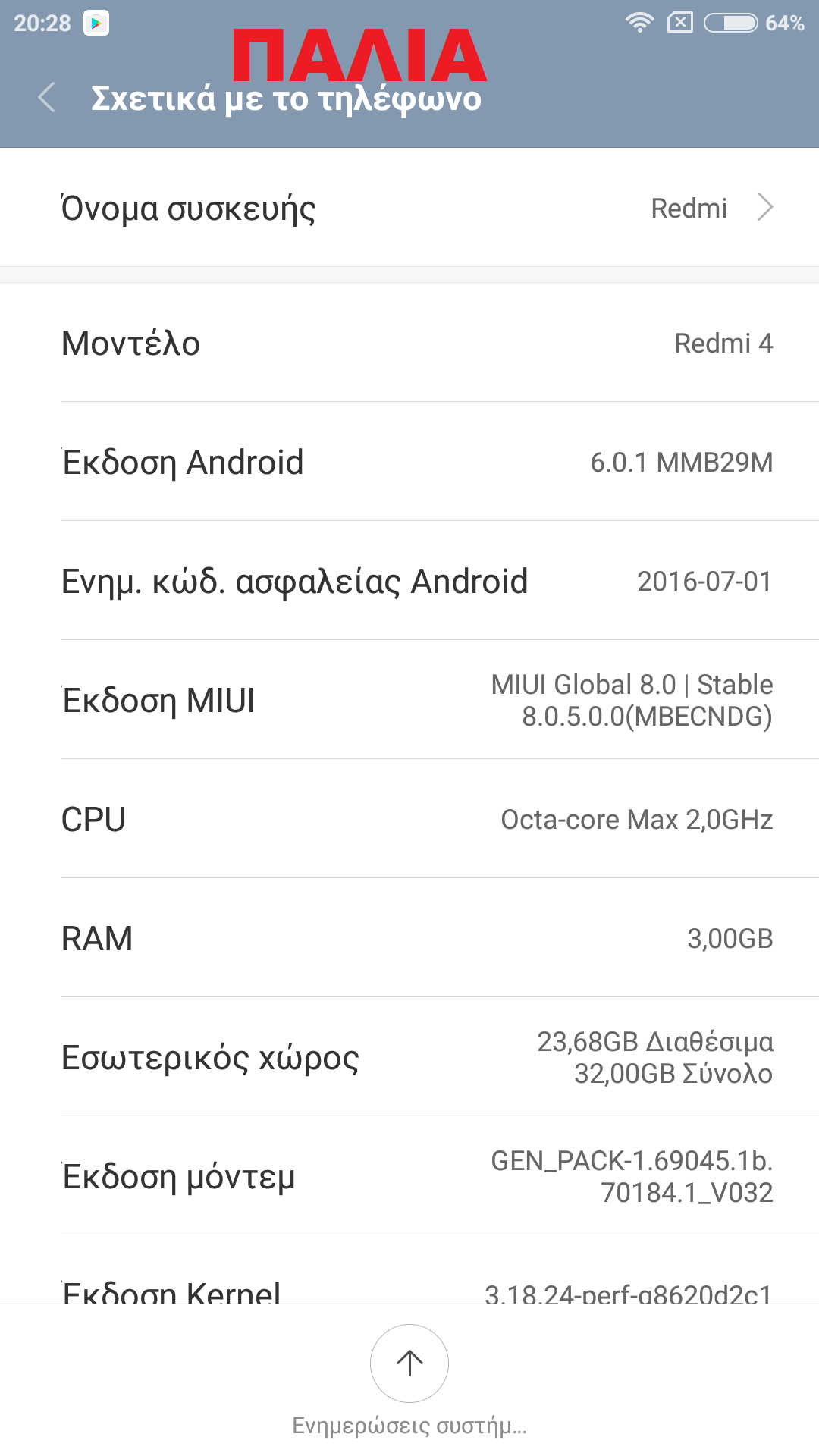Image resolution: width=819 pixels, height=1456 pixels.
Task: Open the Όνομα συσκευής row
Action: [409, 208]
